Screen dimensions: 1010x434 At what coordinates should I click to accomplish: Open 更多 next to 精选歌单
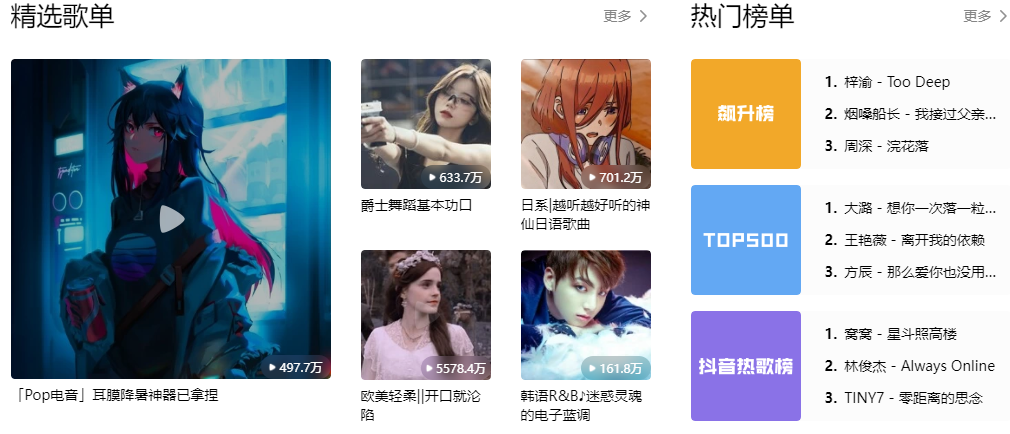(625, 16)
